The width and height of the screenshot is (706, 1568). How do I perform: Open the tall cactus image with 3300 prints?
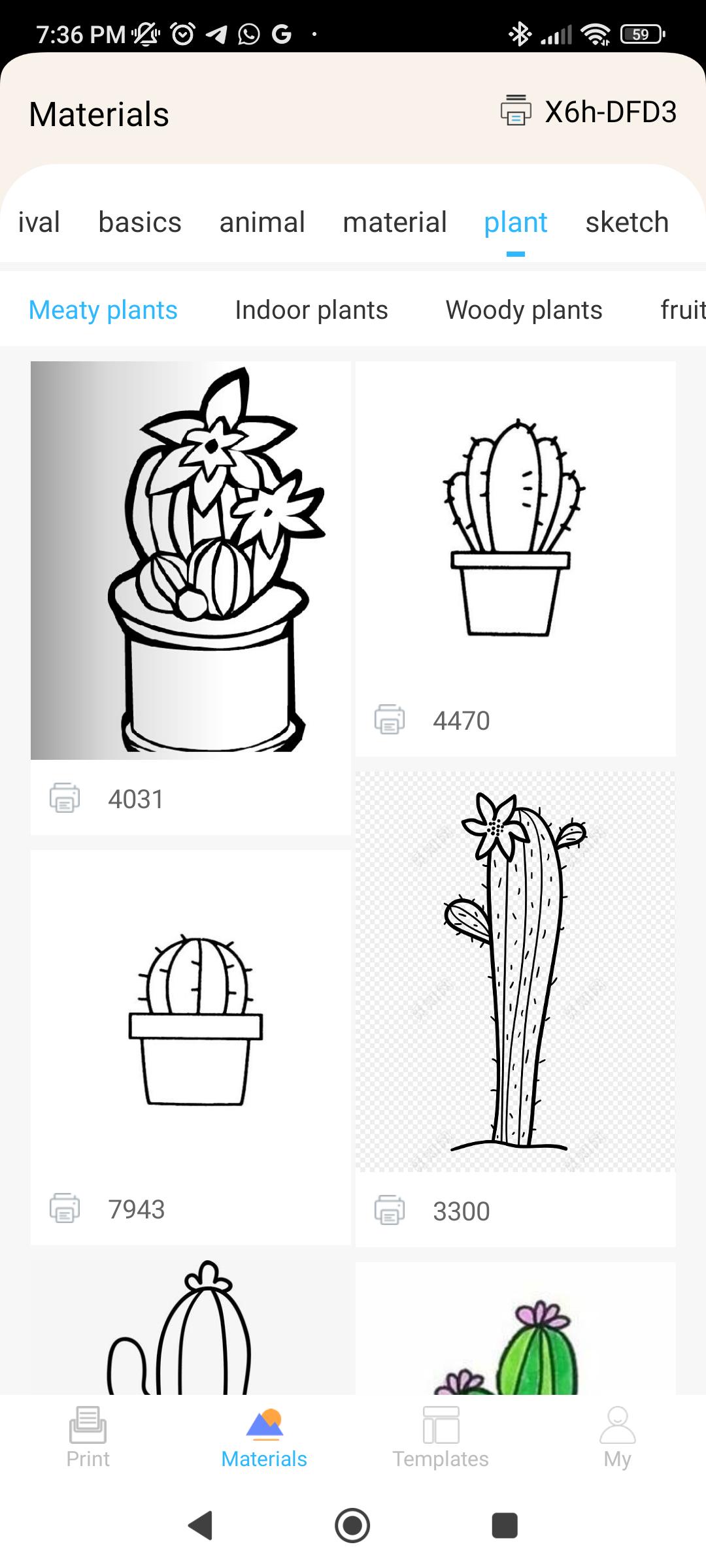515,972
